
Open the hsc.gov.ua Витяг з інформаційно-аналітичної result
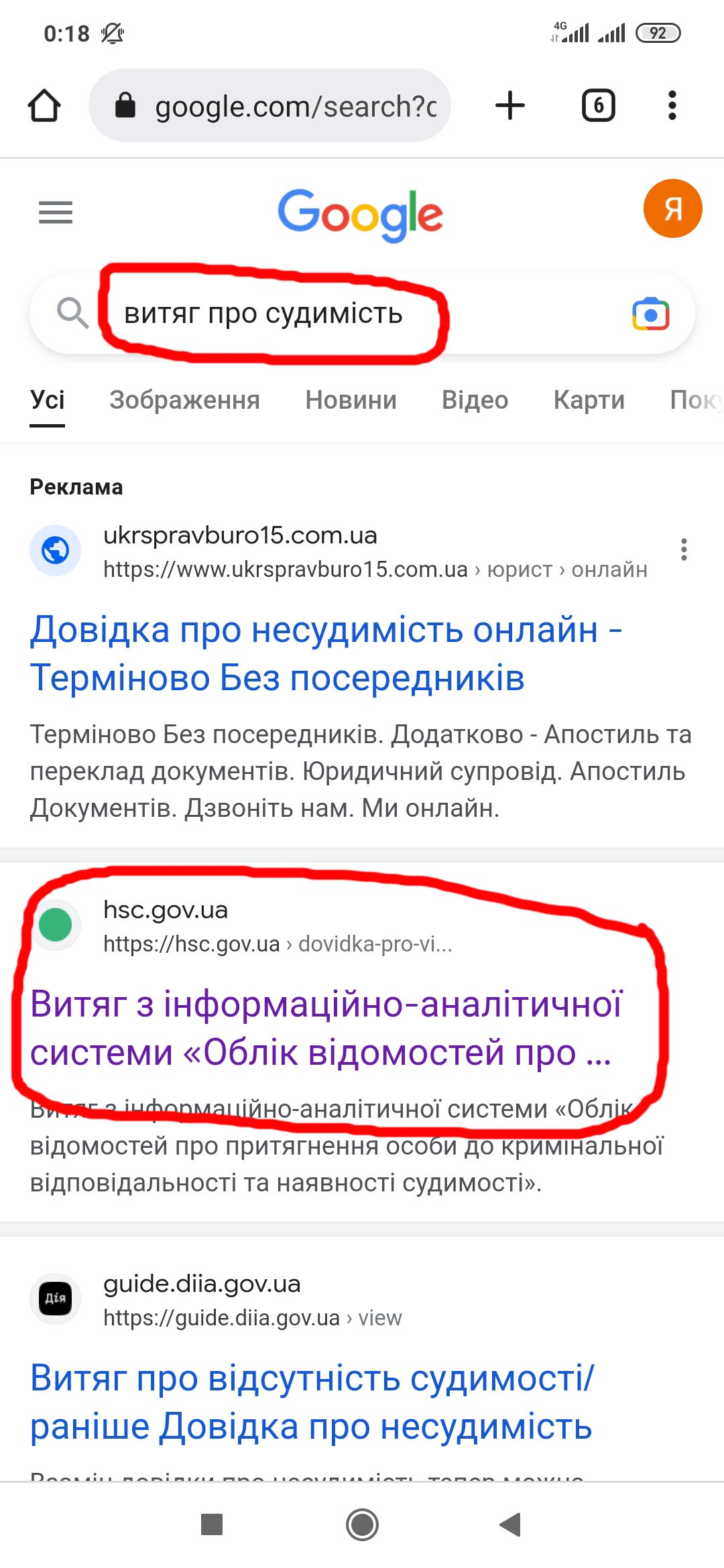326,1028
